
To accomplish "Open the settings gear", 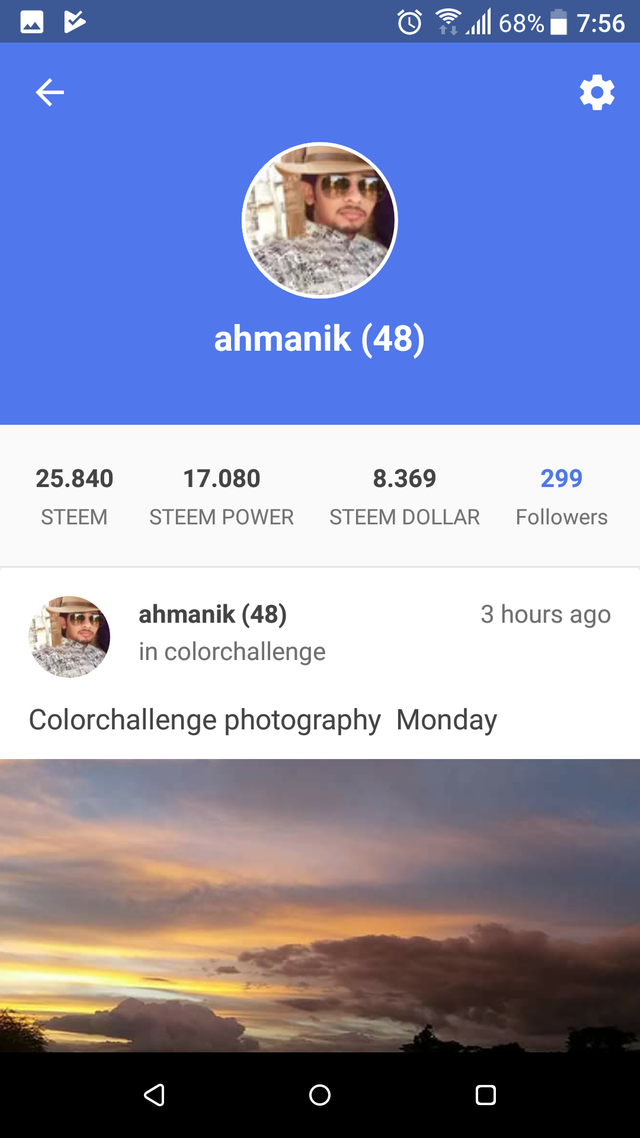I will point(597,93).
